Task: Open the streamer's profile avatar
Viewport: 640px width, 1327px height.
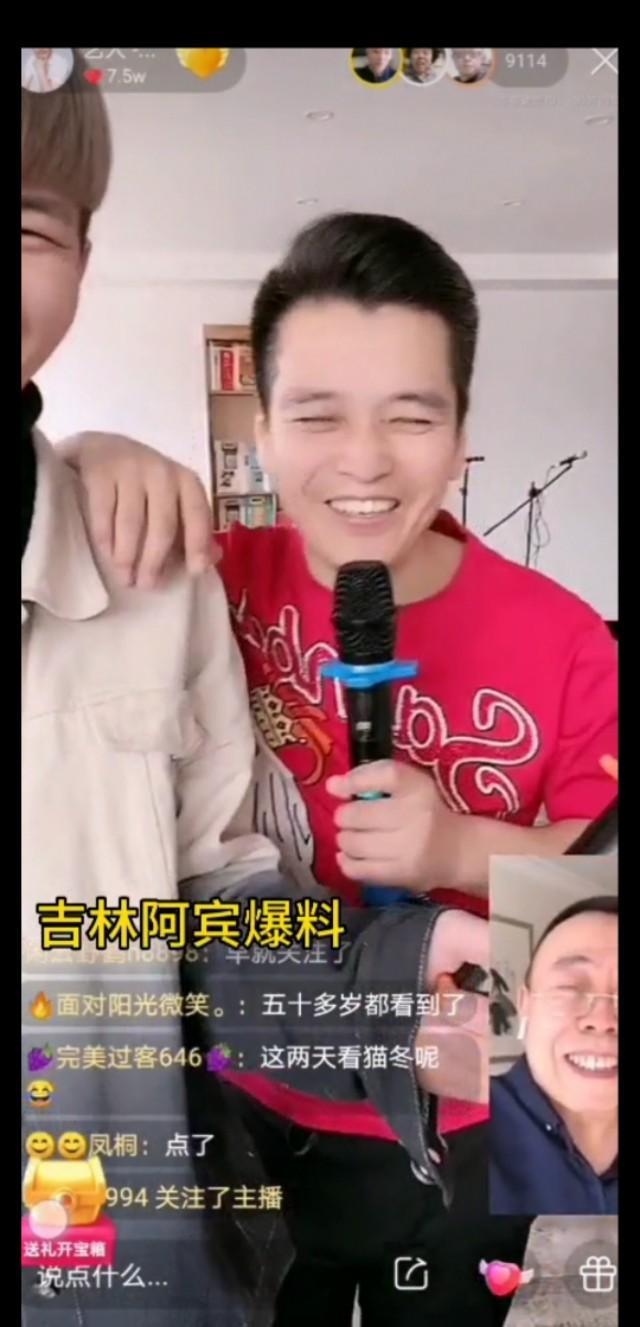Action: point(46,69)
